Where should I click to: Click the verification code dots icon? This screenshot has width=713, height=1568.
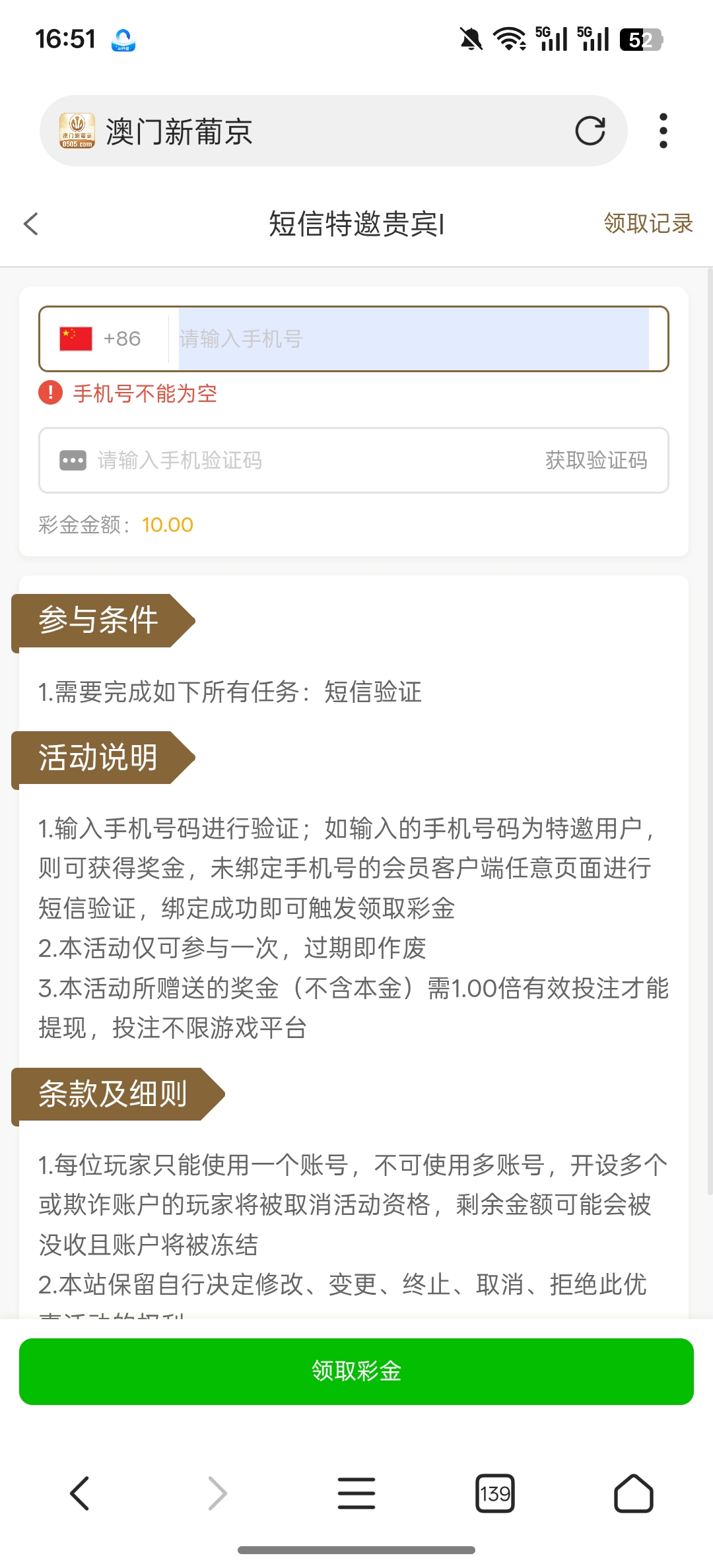73,460
